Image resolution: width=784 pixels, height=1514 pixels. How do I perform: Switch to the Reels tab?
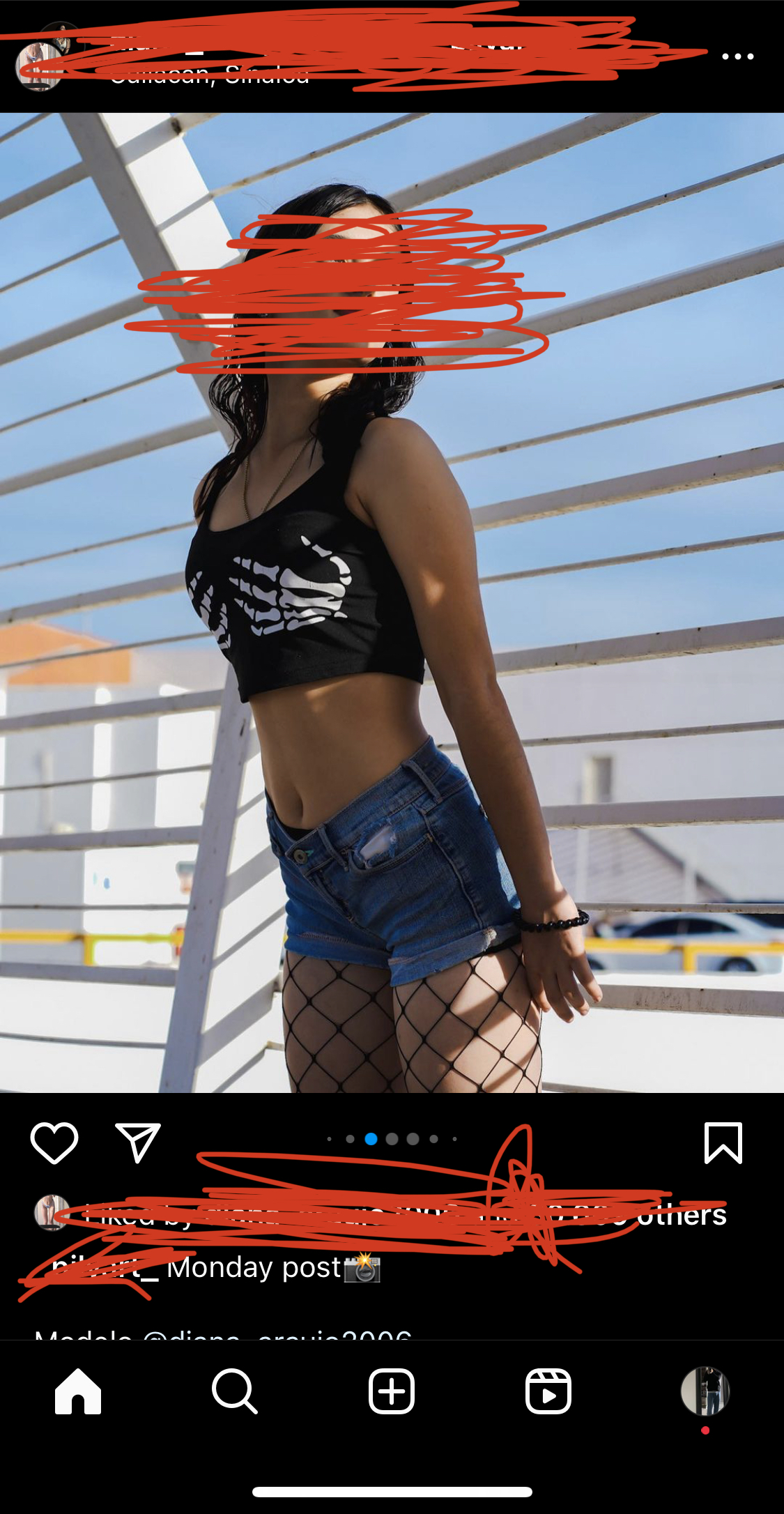pos(548,1391)
